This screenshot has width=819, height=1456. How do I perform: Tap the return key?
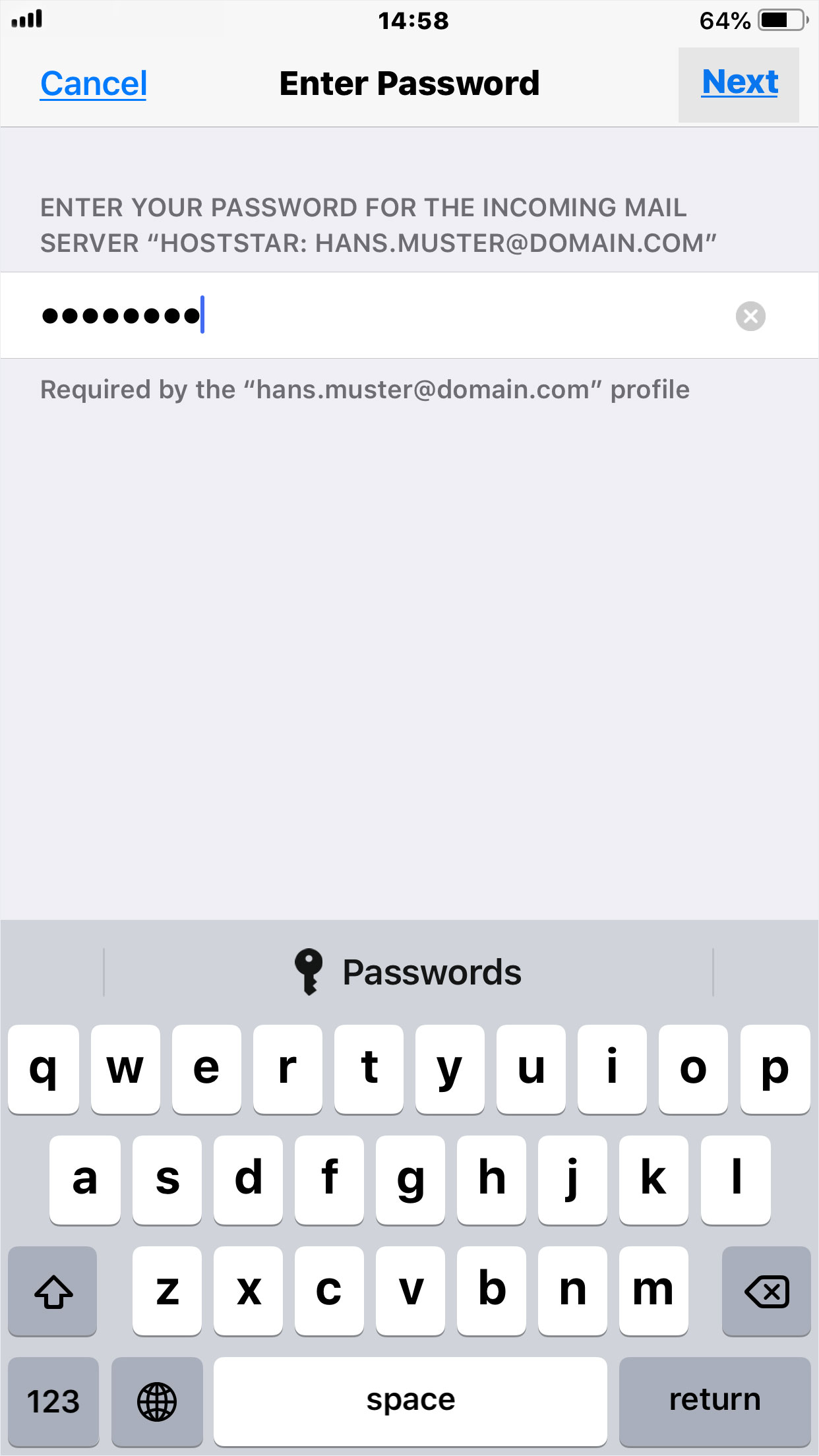tap(715, 1401)
